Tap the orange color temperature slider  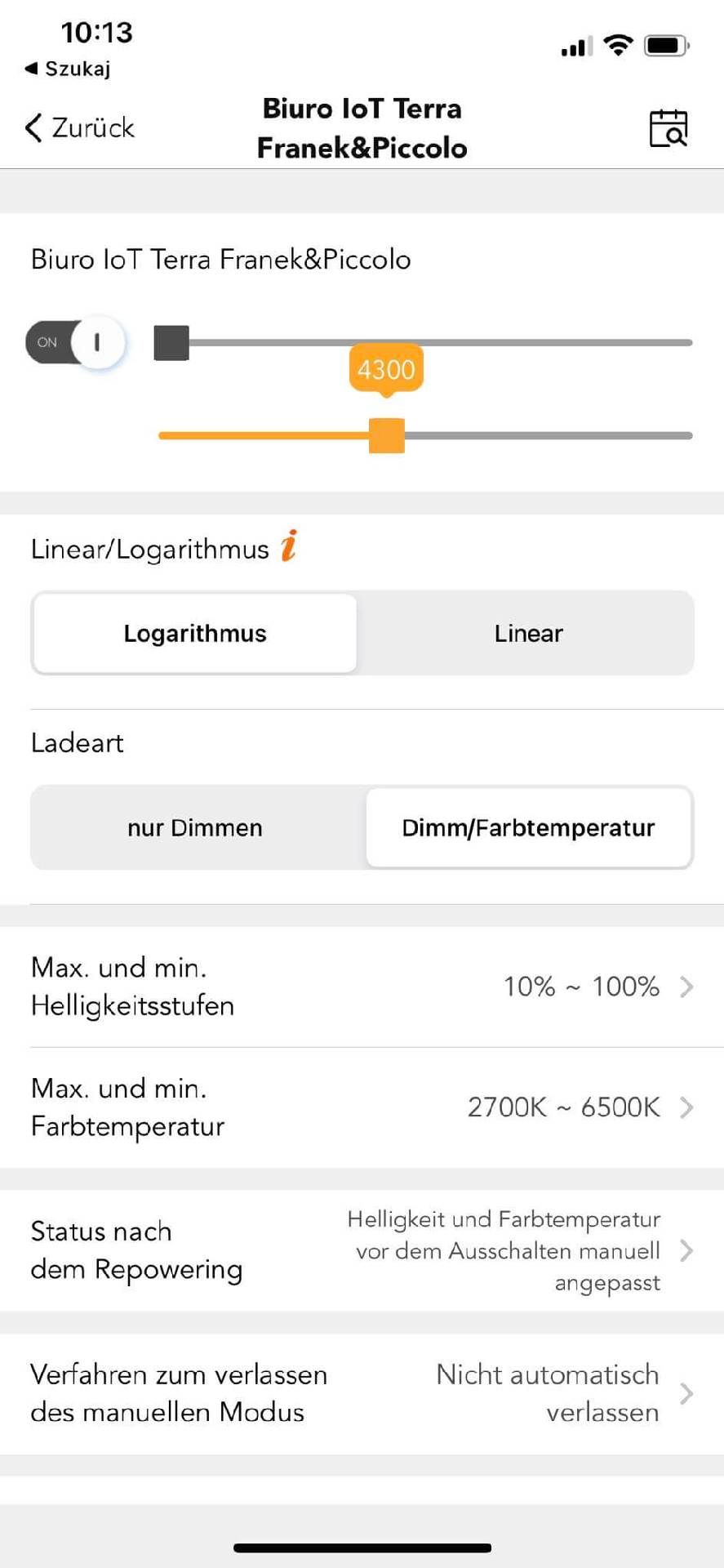424,435
